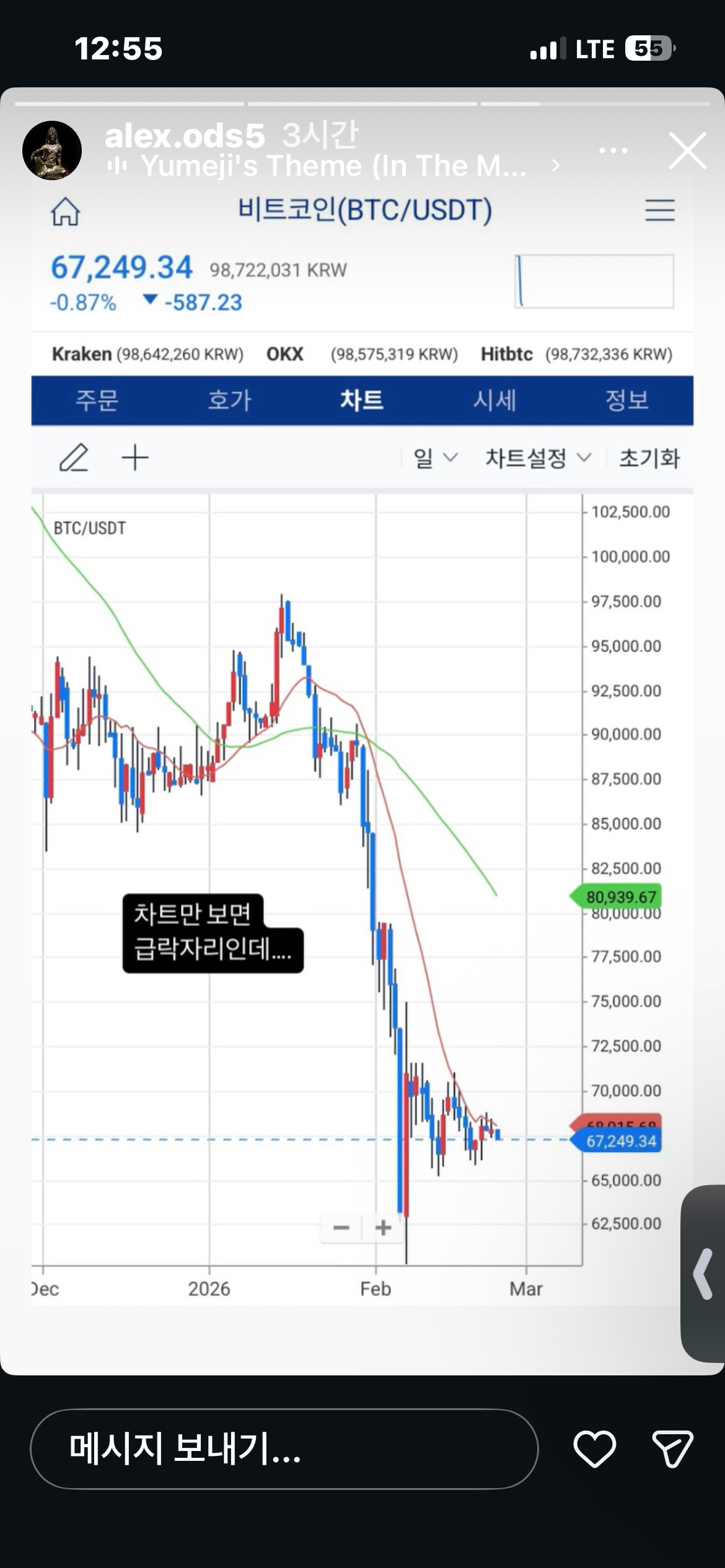725x1568 pixels.
Task: Open the story's more options menu
Action: 613,150
